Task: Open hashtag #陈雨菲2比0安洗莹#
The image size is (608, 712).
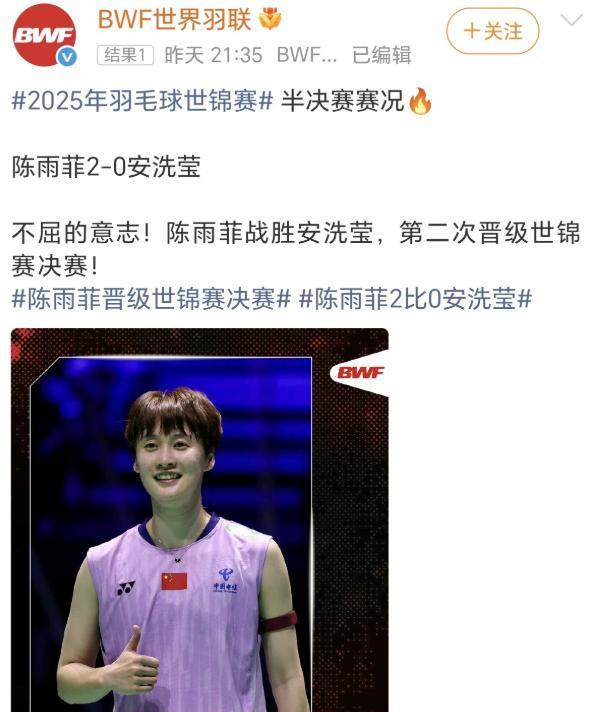Action: pyautogui.click(x=414, y=298)
